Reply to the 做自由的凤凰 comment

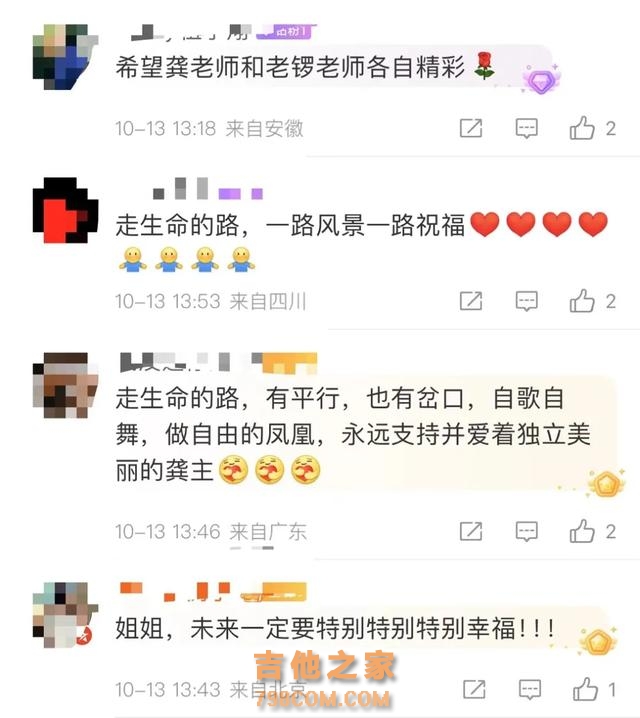click(526, 532)
